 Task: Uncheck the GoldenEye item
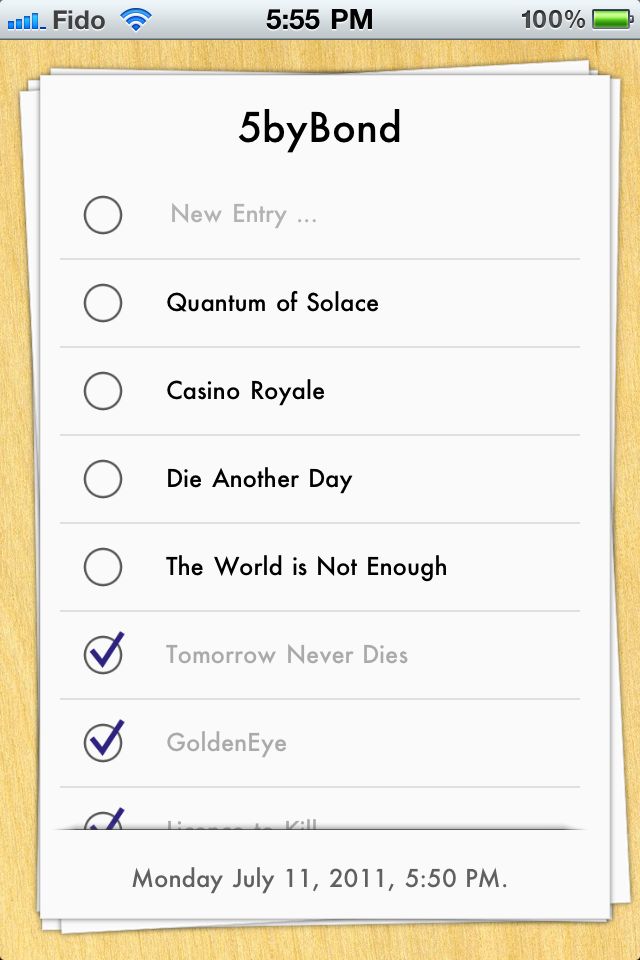(103, 743)
